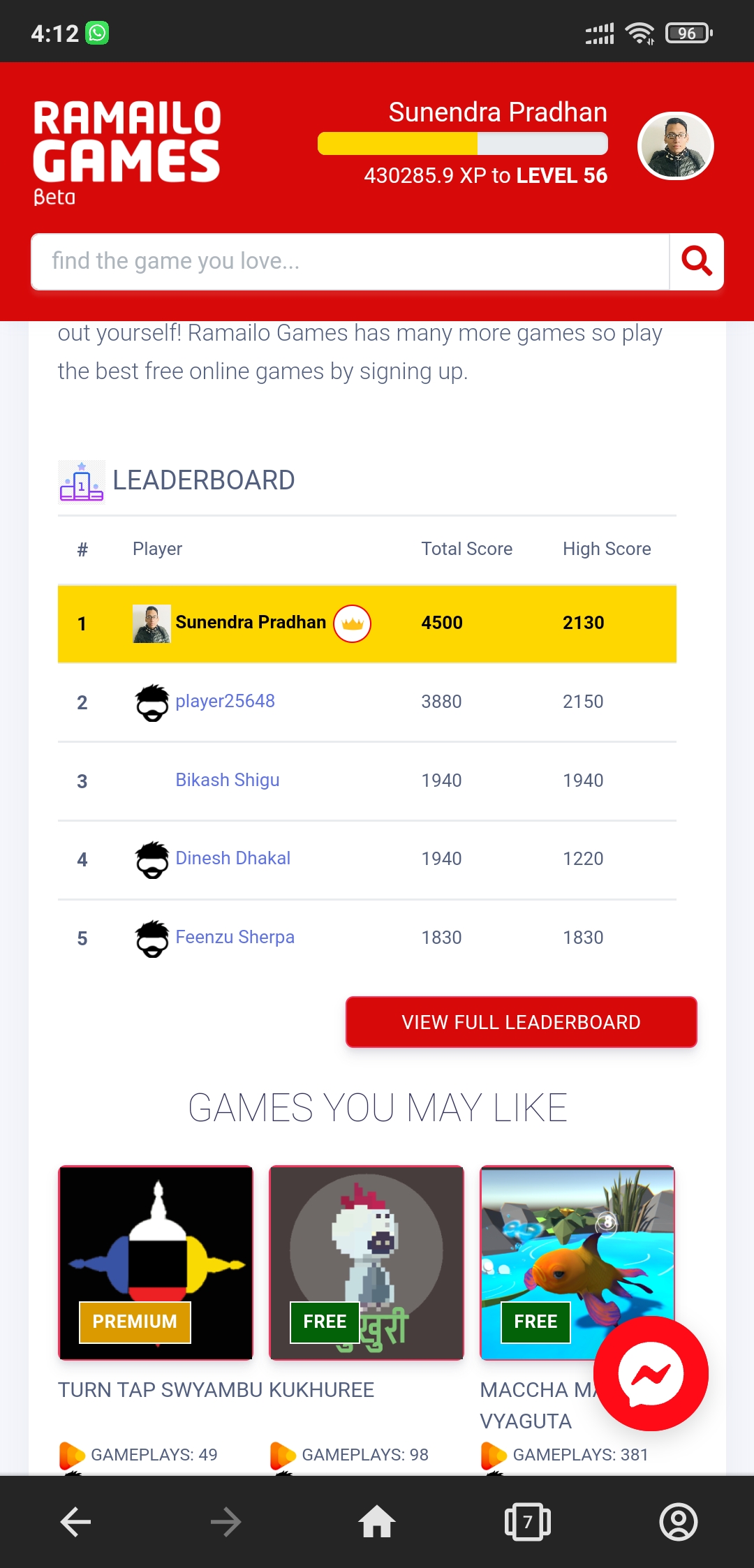Screen dimensions: 754x1568
Task: Tap the red magnifier search button
Action: coord(696,261)
